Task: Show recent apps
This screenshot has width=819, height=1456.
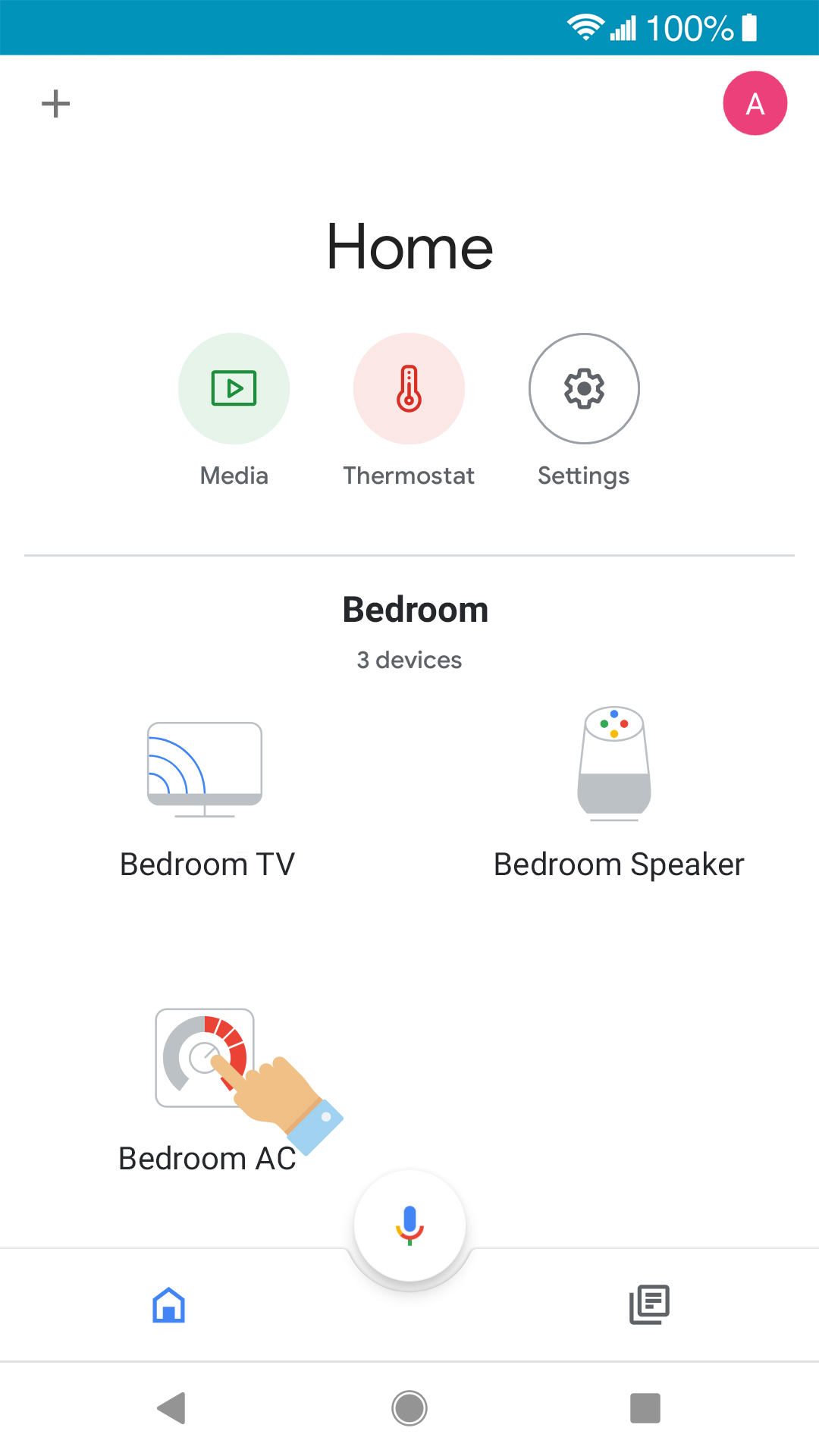Action: point(645,1408)
